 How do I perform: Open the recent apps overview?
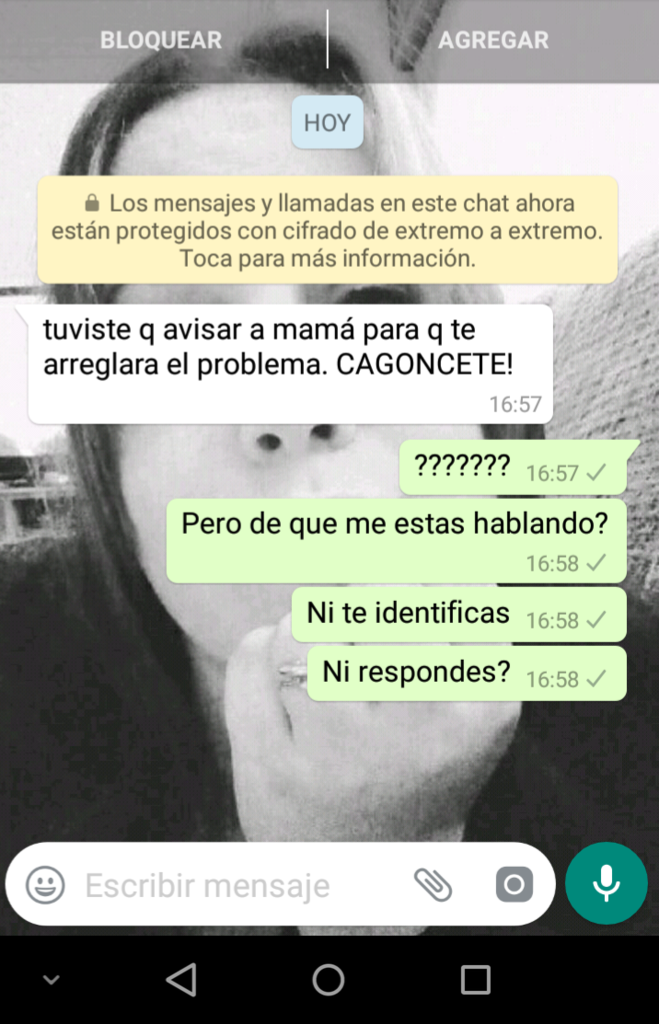[475, 980]
